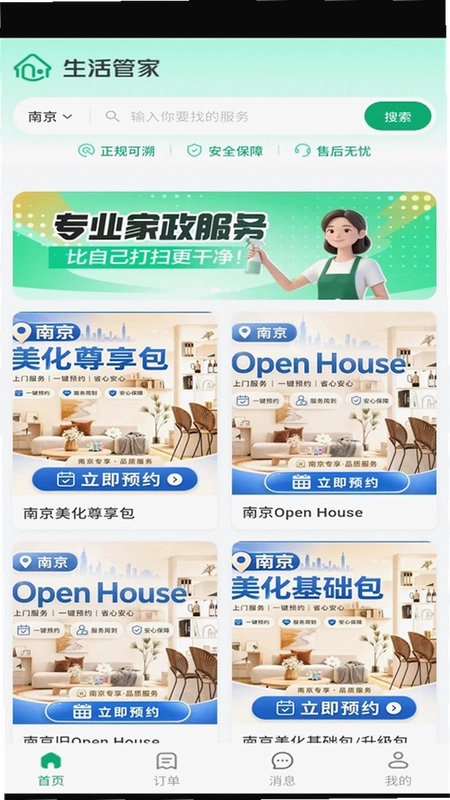Go to the 首页 tab

tap(51, 769)
